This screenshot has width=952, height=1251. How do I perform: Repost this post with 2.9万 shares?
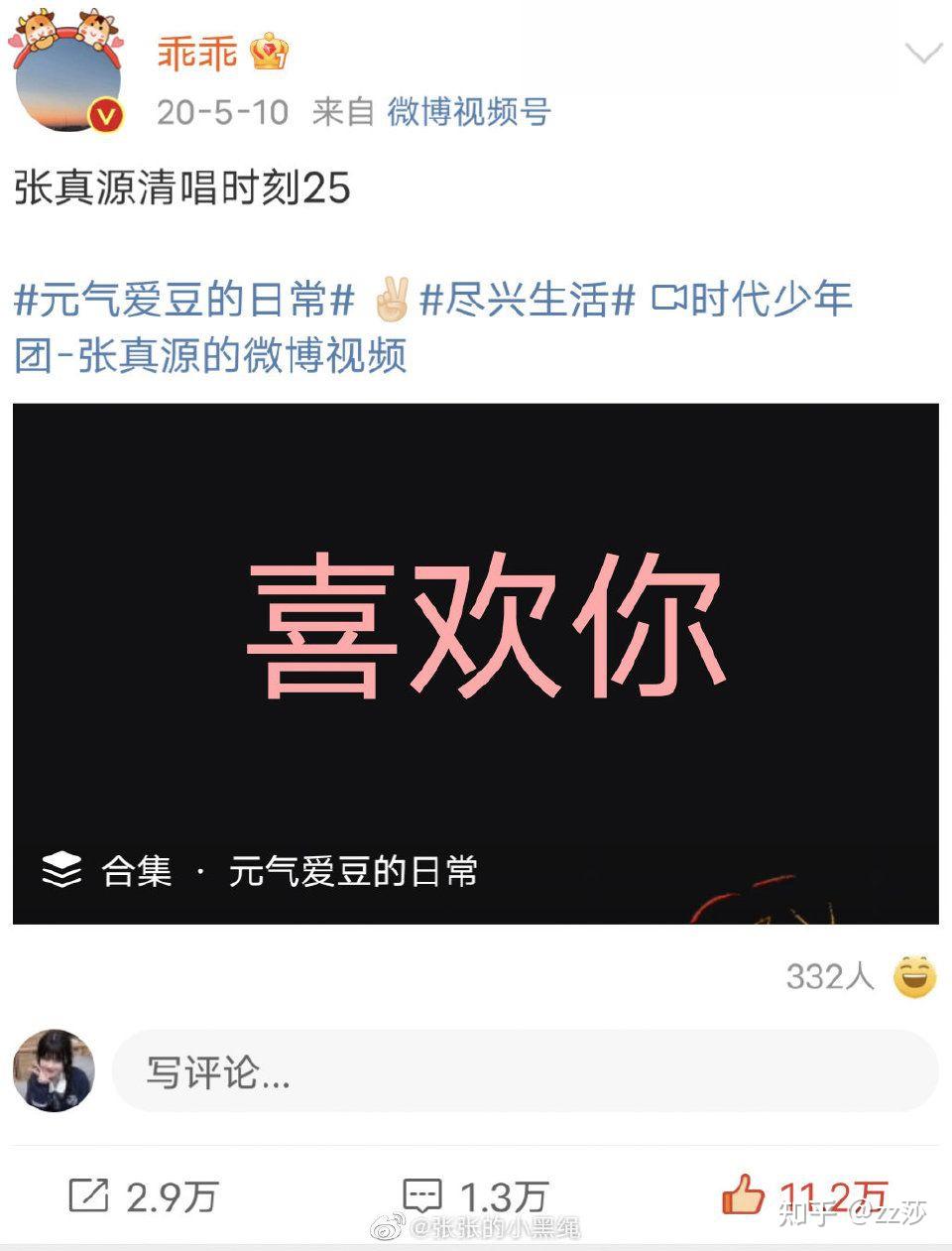tap(144, 1196)
